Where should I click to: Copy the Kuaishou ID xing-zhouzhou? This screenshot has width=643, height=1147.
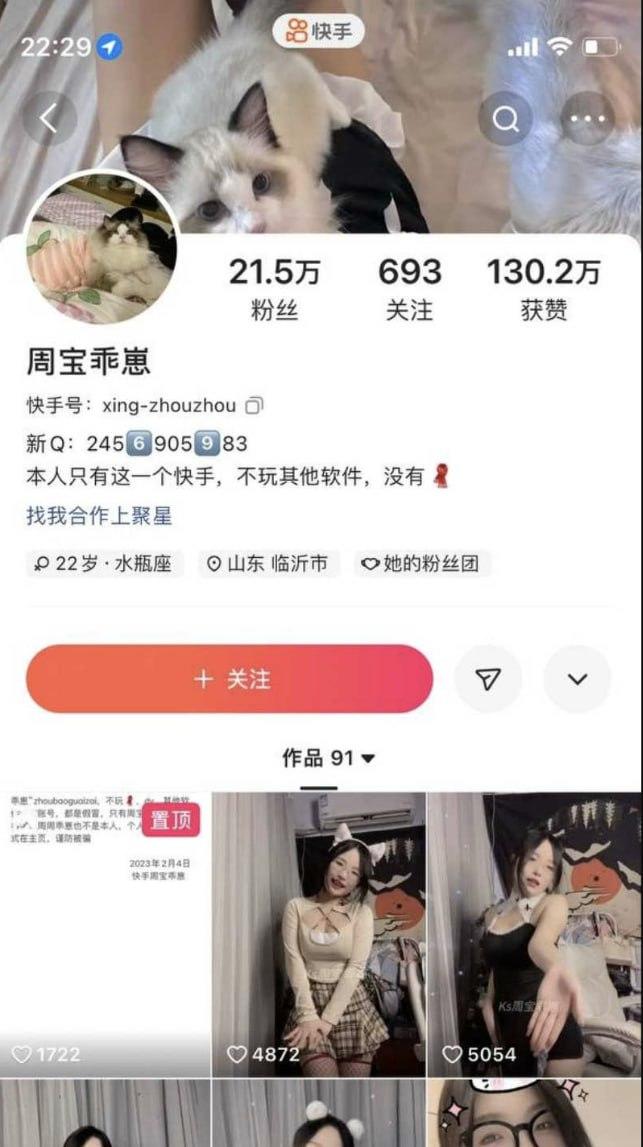[255, 406]
